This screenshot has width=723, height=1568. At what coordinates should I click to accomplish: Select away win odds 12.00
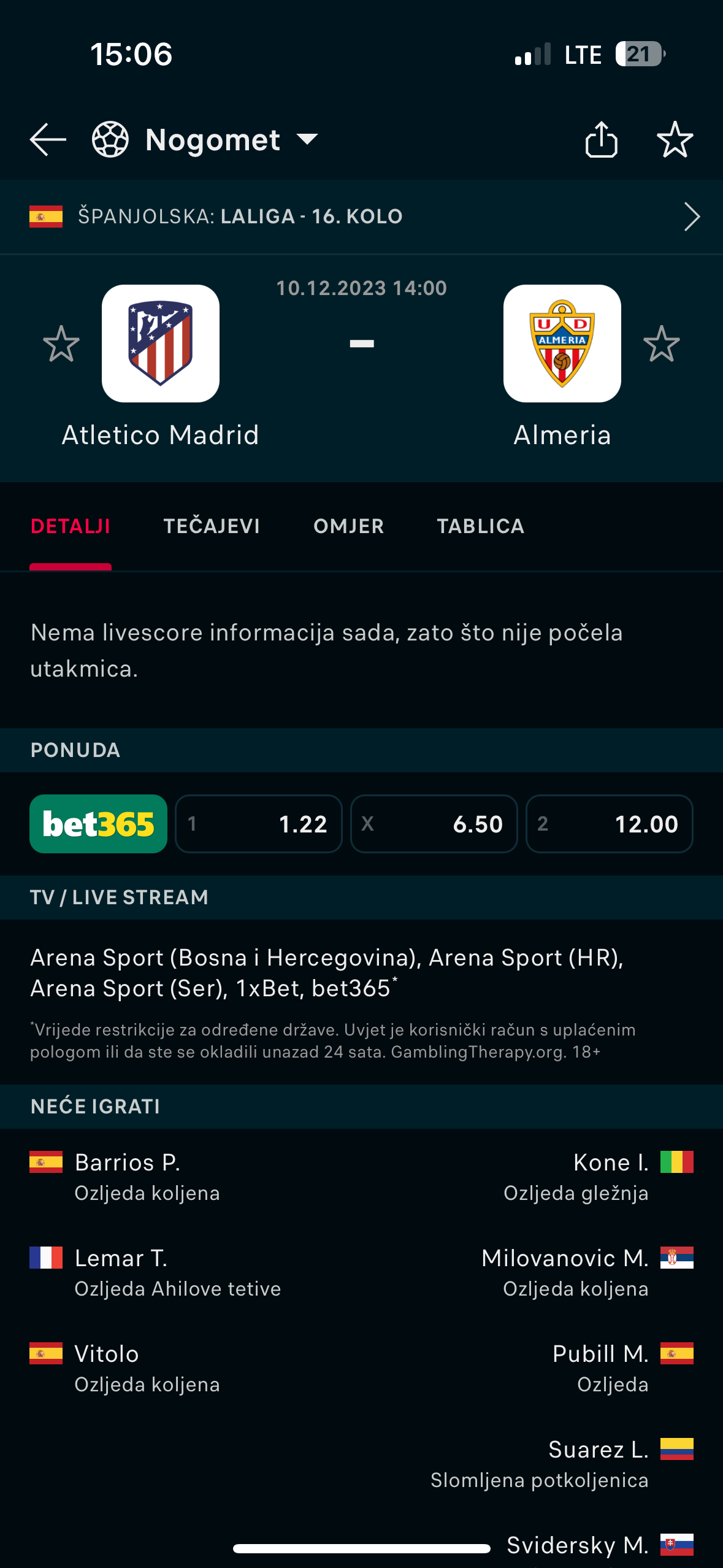(x=610, y=824)
